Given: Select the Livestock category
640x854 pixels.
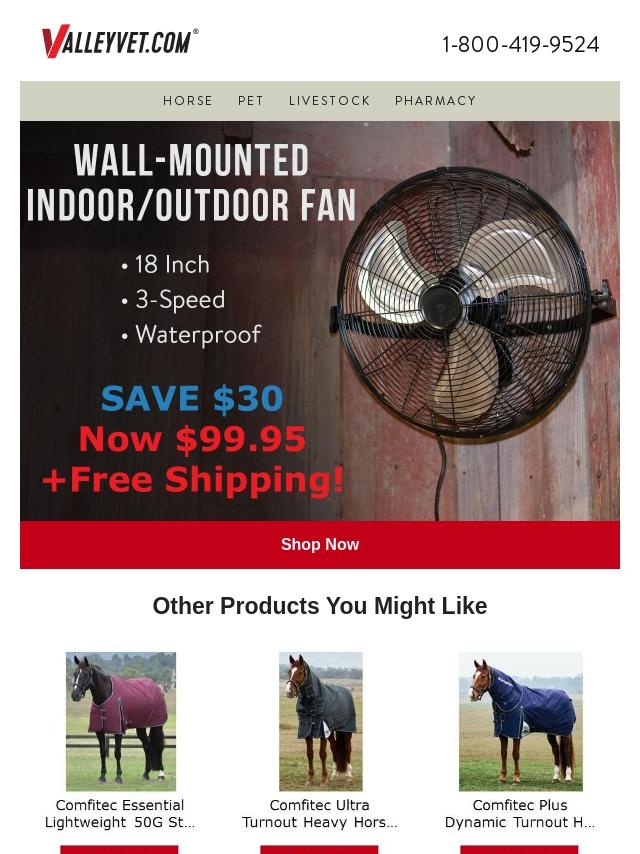Looking at the screenshot, I should [330, 101].
